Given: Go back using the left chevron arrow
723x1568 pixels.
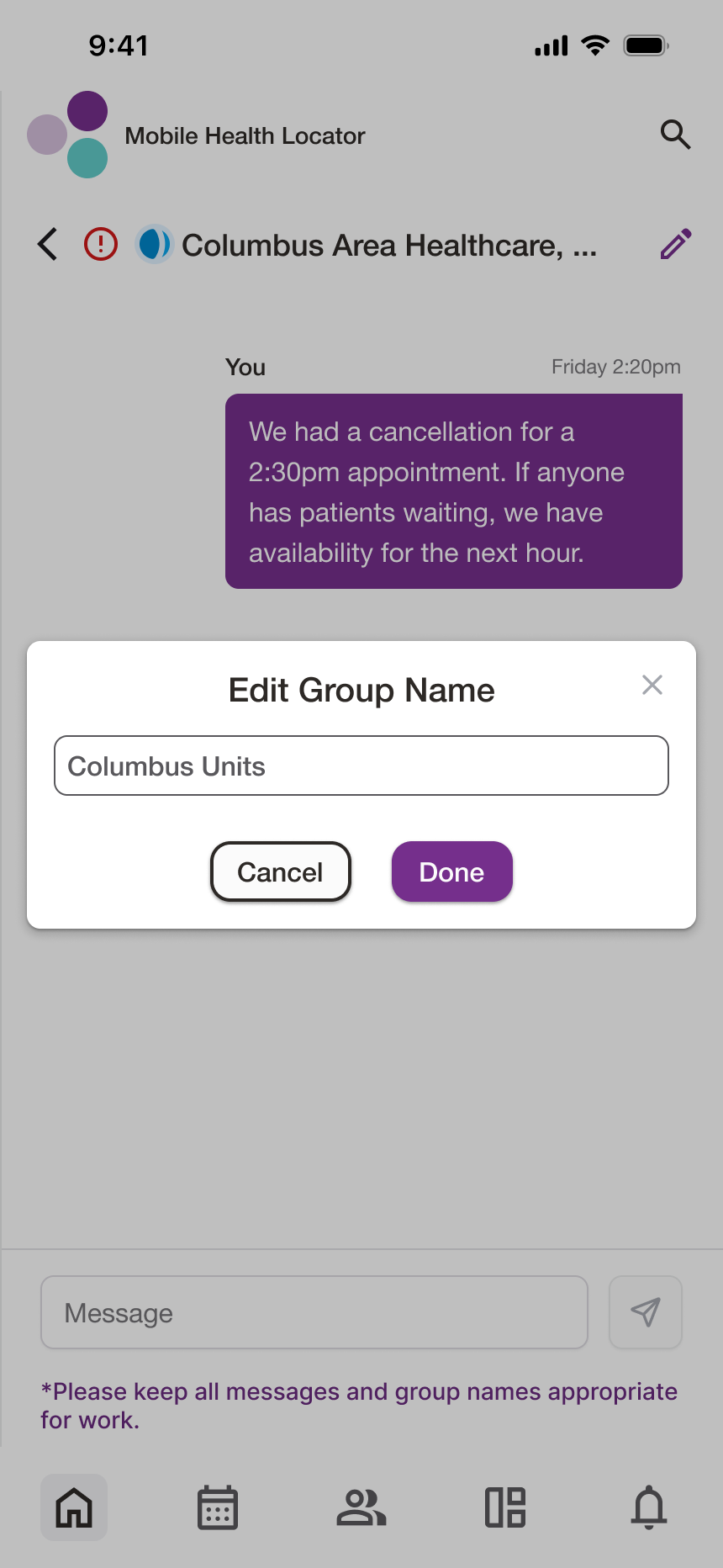Looking at the screenshot, I should pos(47,244).
